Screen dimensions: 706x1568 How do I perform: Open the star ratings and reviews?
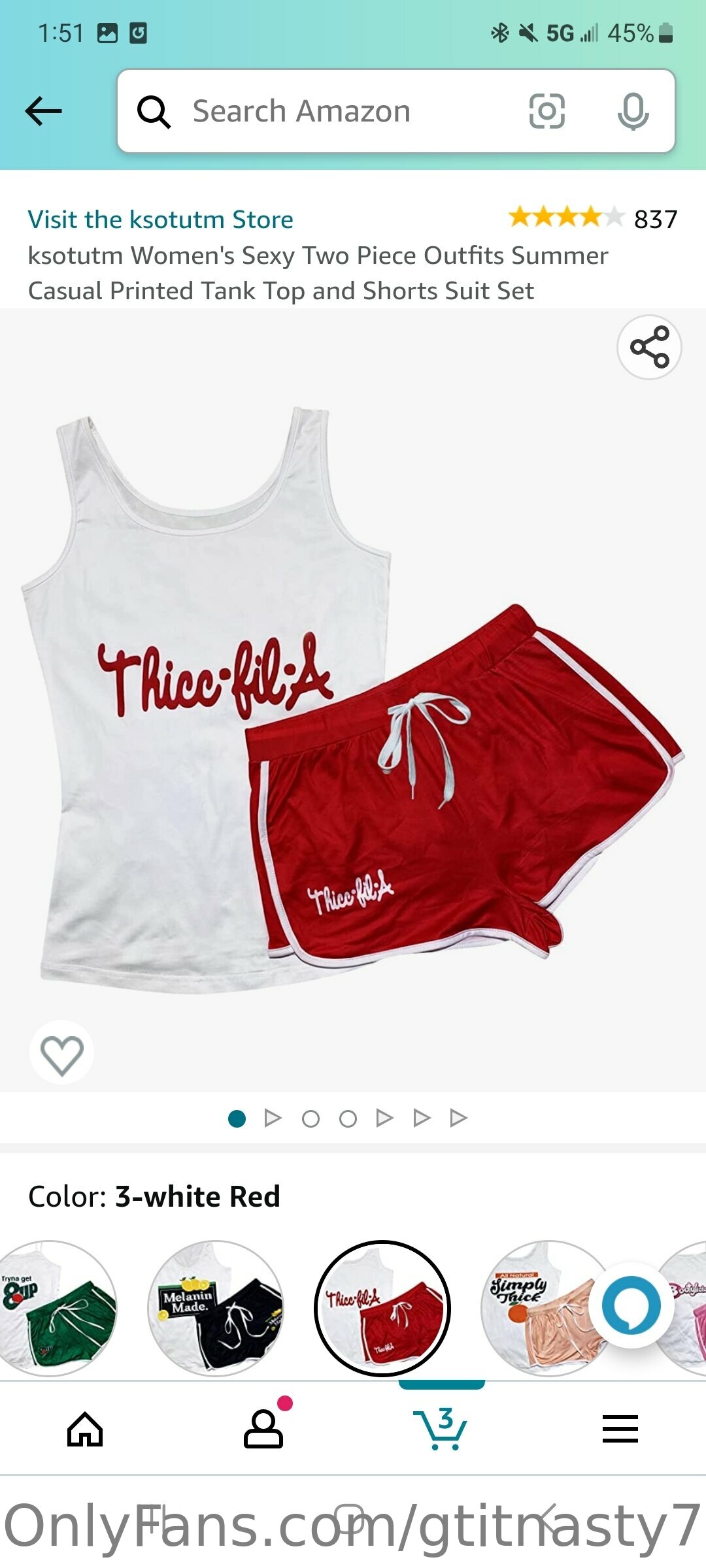pyautogui.click(x=592, y=218)
